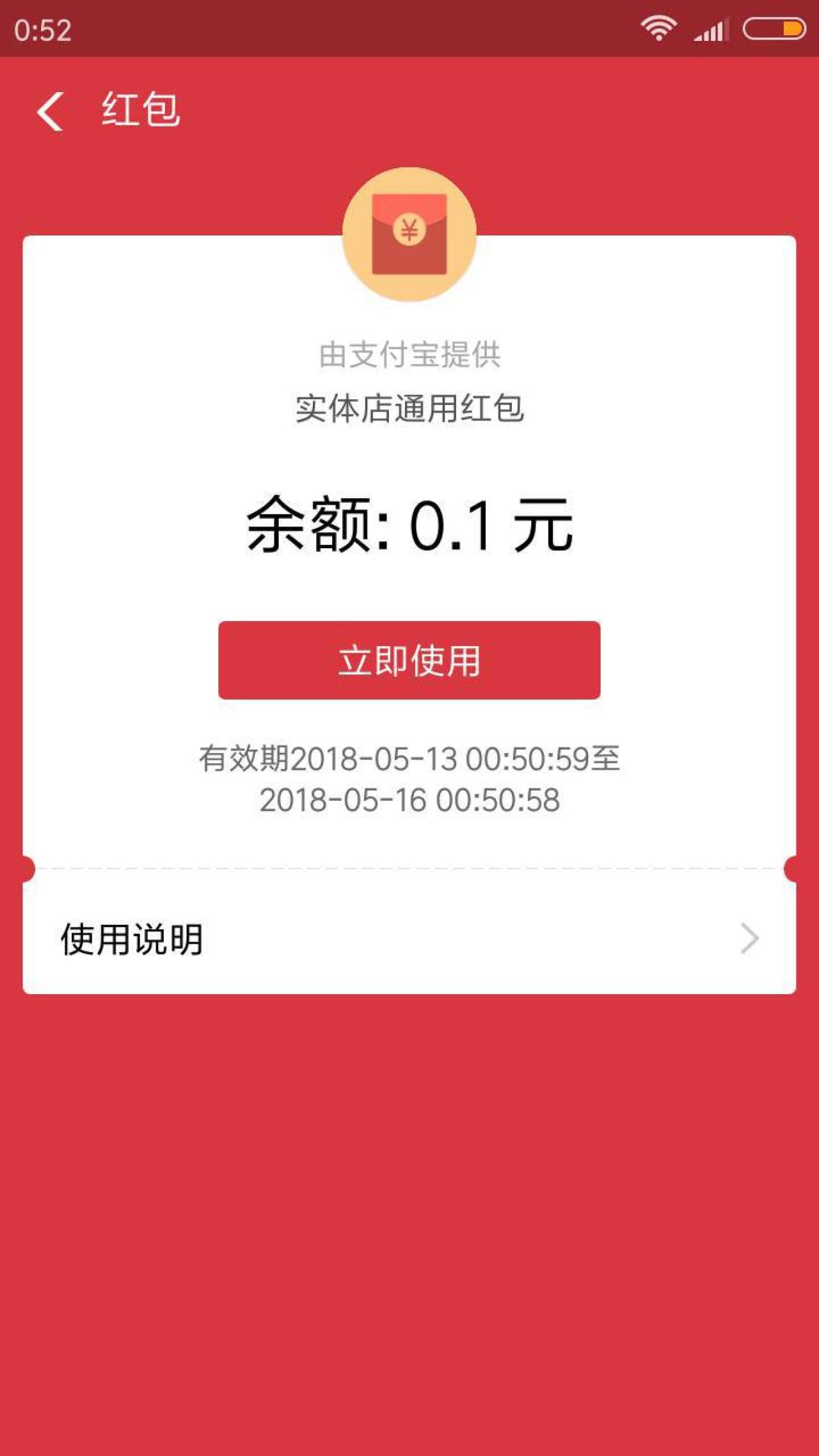Go back from the 红包 page
The image size is (819, 1456).
tap(50, 111)
